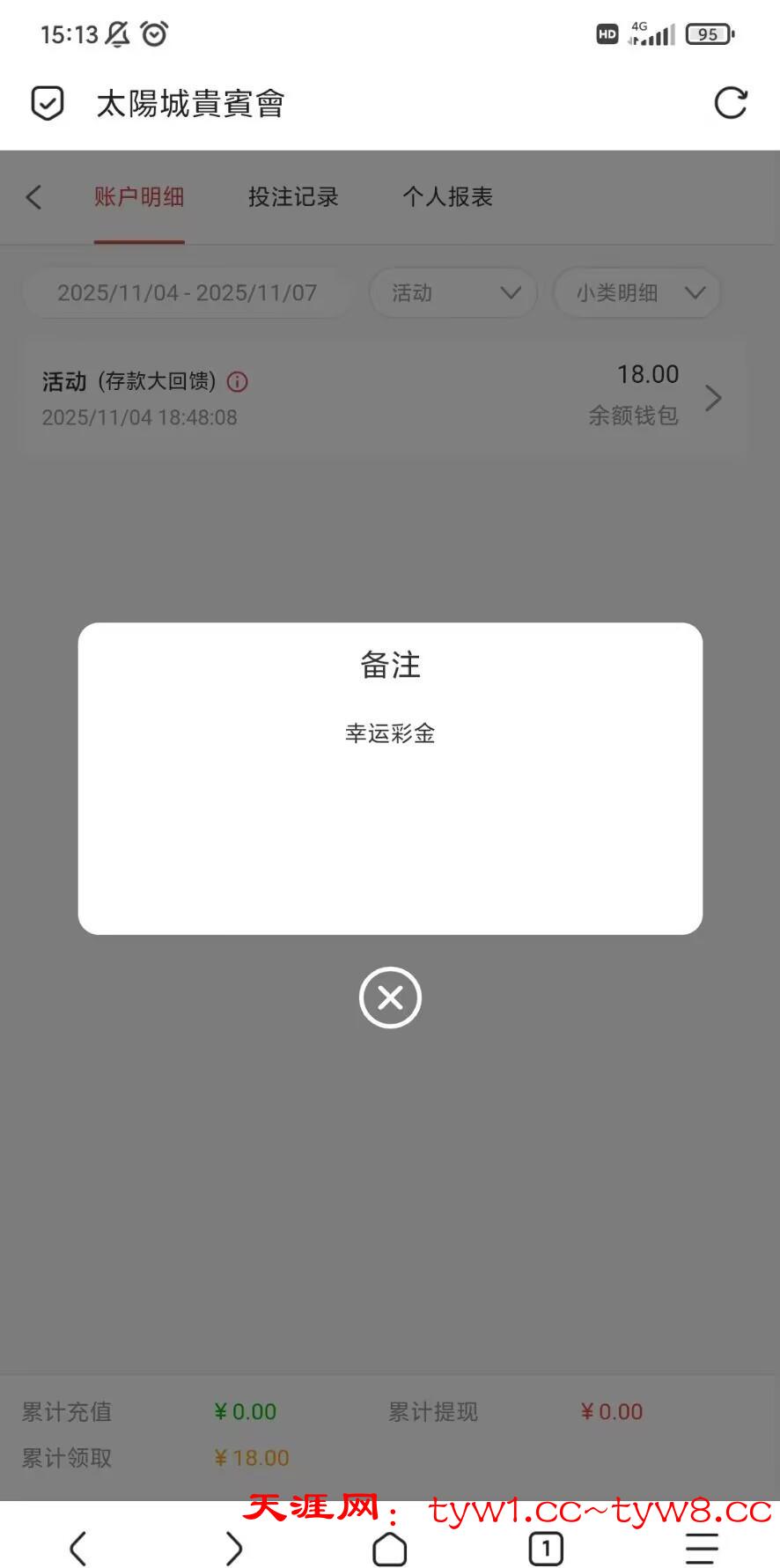Reload the page with the refresh icon
Viewport: 780px width, 1568px height.
point(730,103)
